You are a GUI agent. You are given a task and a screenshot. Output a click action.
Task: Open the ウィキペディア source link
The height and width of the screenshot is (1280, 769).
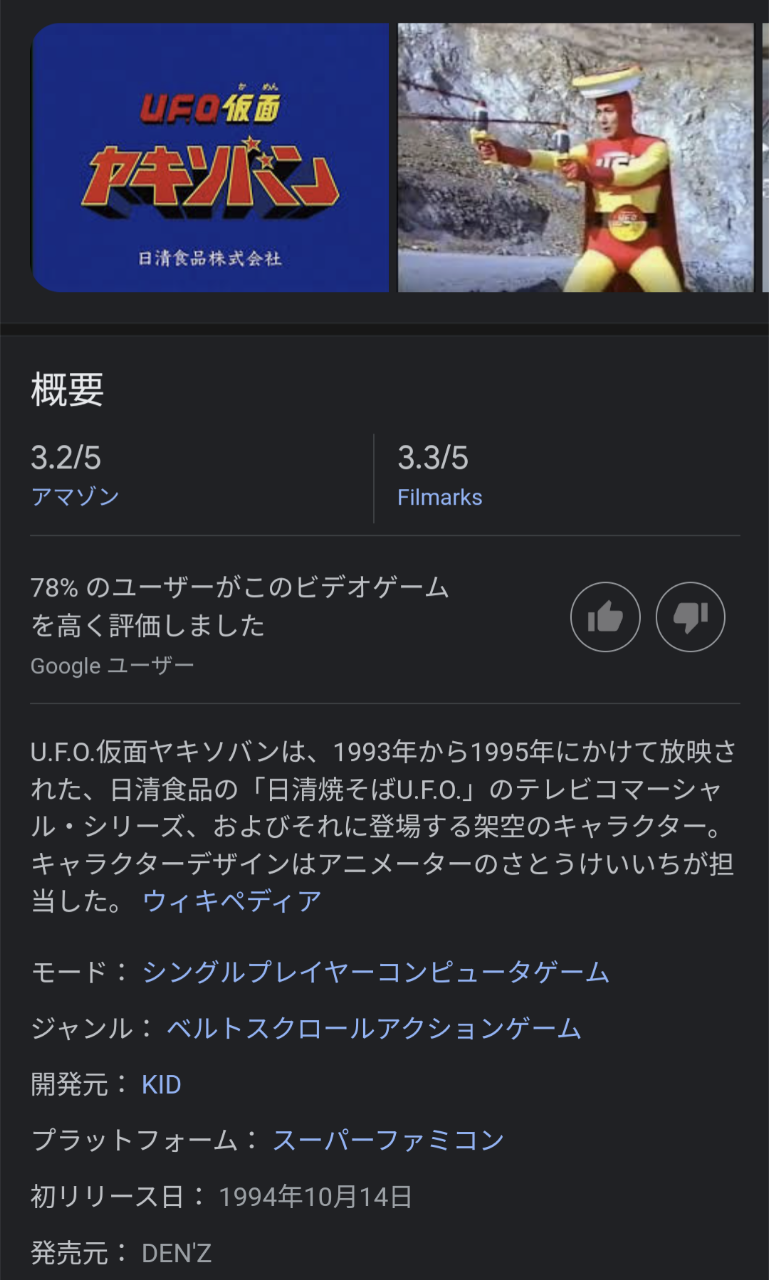[232, 901]
